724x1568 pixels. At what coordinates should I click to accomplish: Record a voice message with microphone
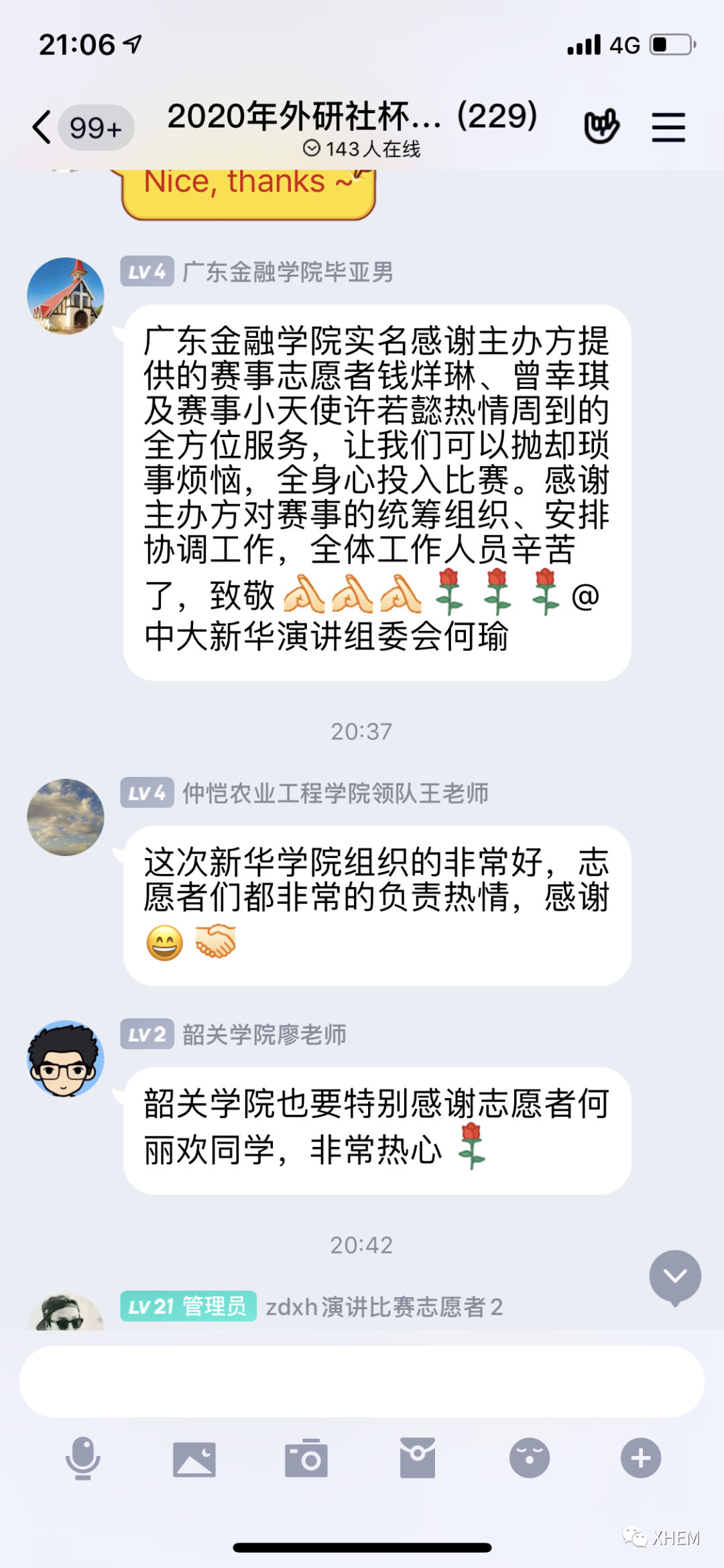pos(83,1458)
